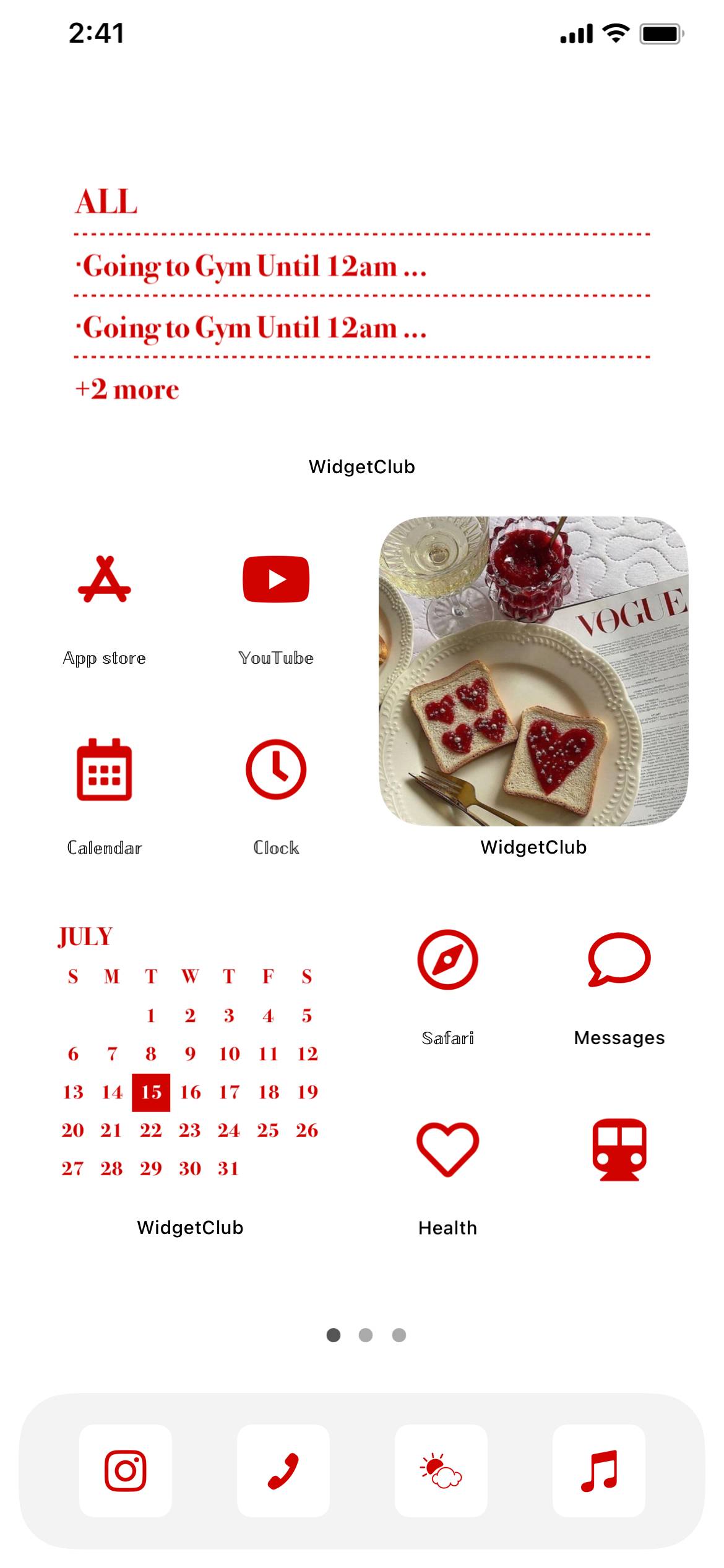Launch YouTube
The image size is (724, 1568).
click(x=276, y=579)
